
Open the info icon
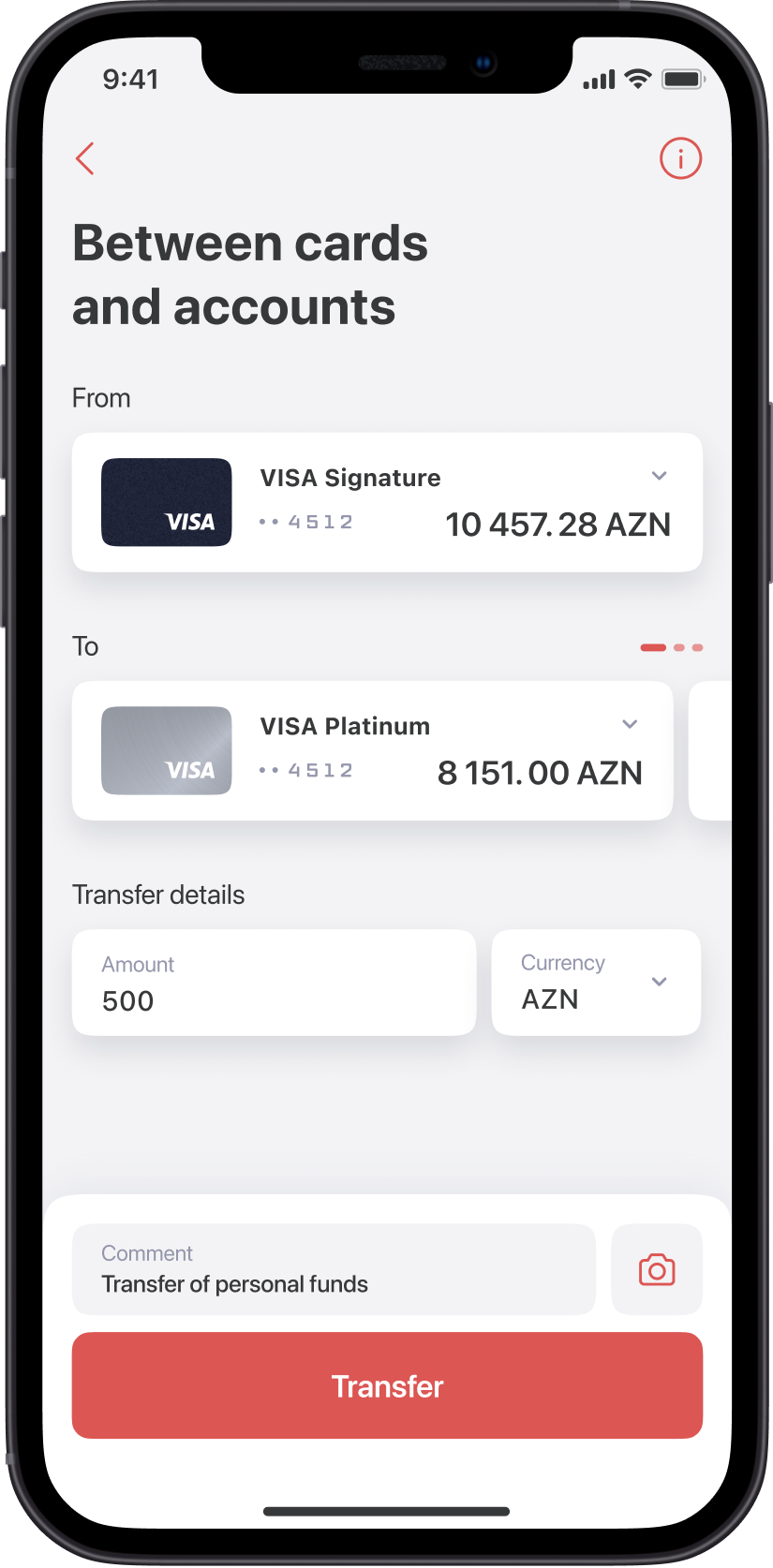pos(680,158)
